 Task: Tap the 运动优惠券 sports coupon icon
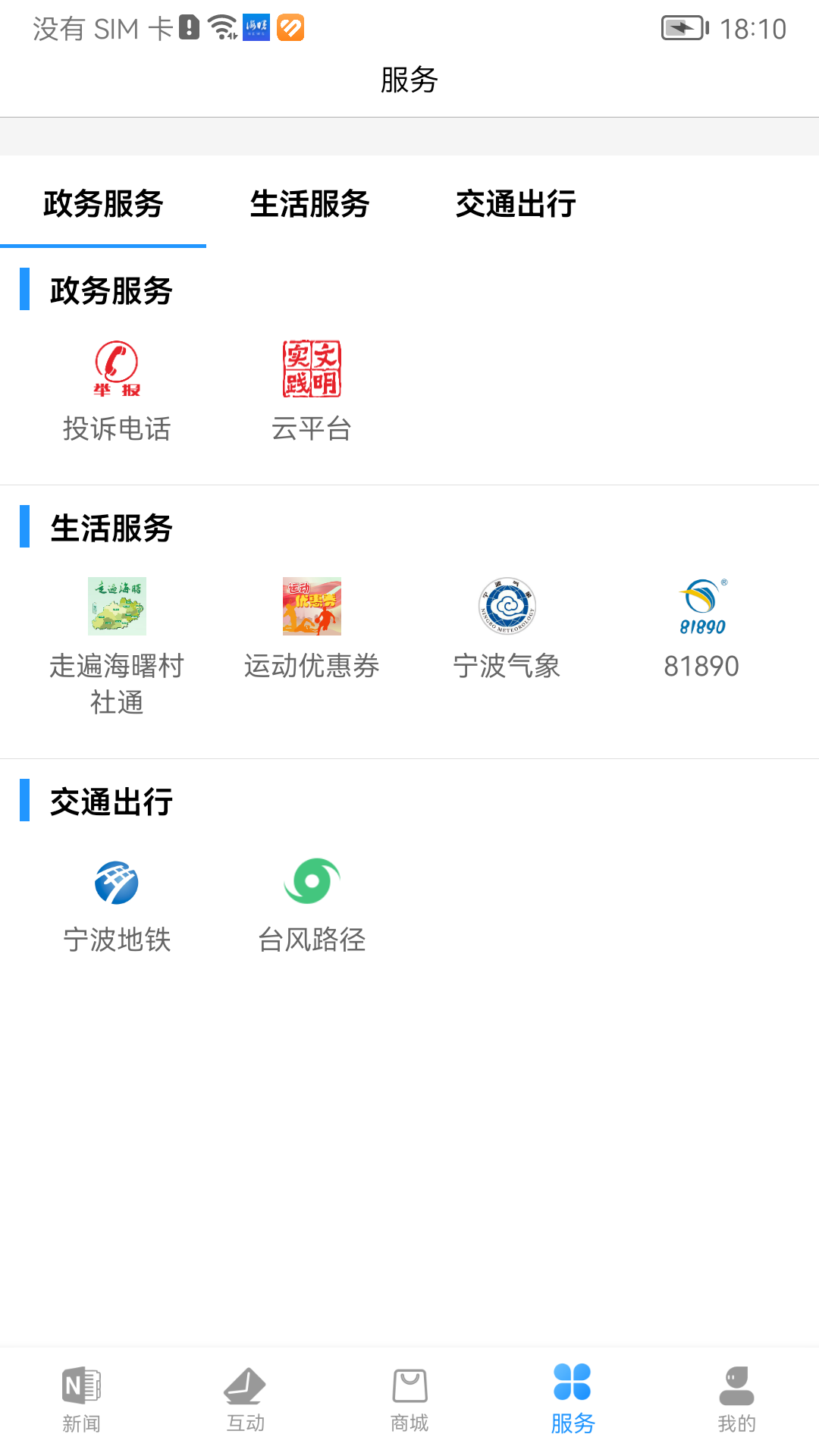(x=312, y=607)
